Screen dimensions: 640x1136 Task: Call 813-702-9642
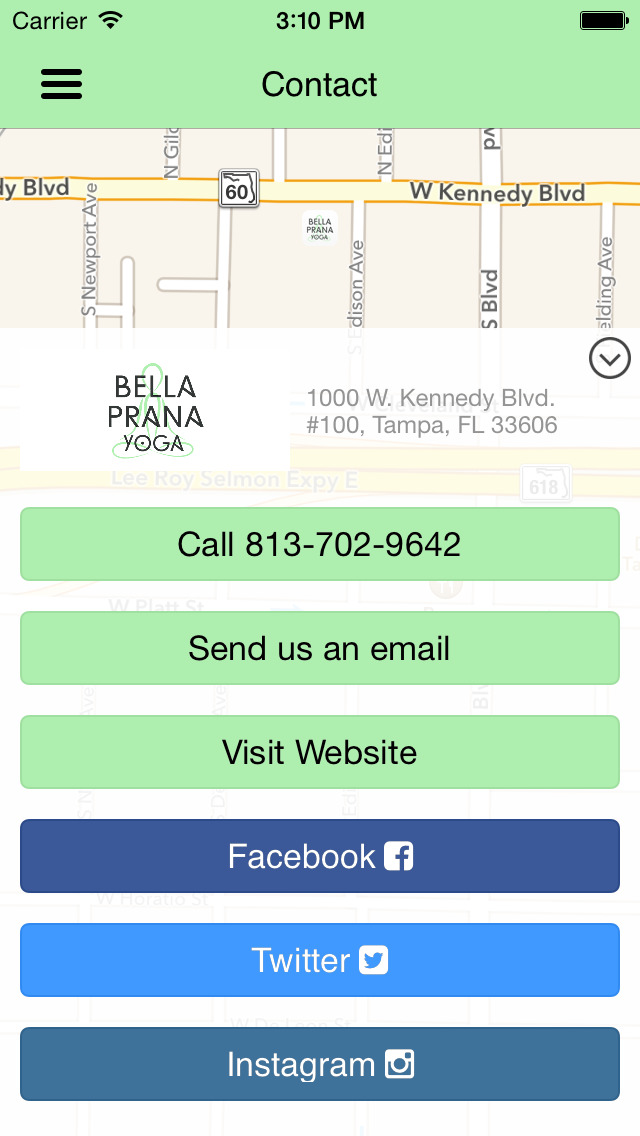[x=320, y=544]
